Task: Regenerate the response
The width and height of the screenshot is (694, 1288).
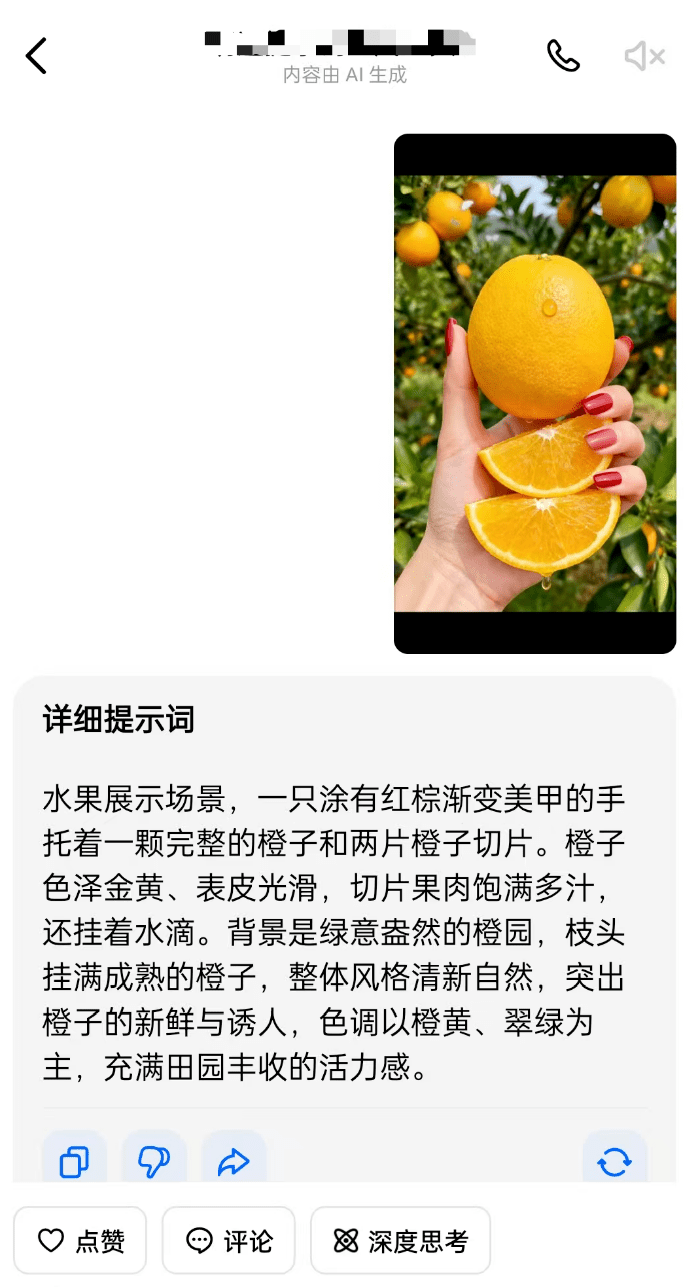Action: (614, 1160)
